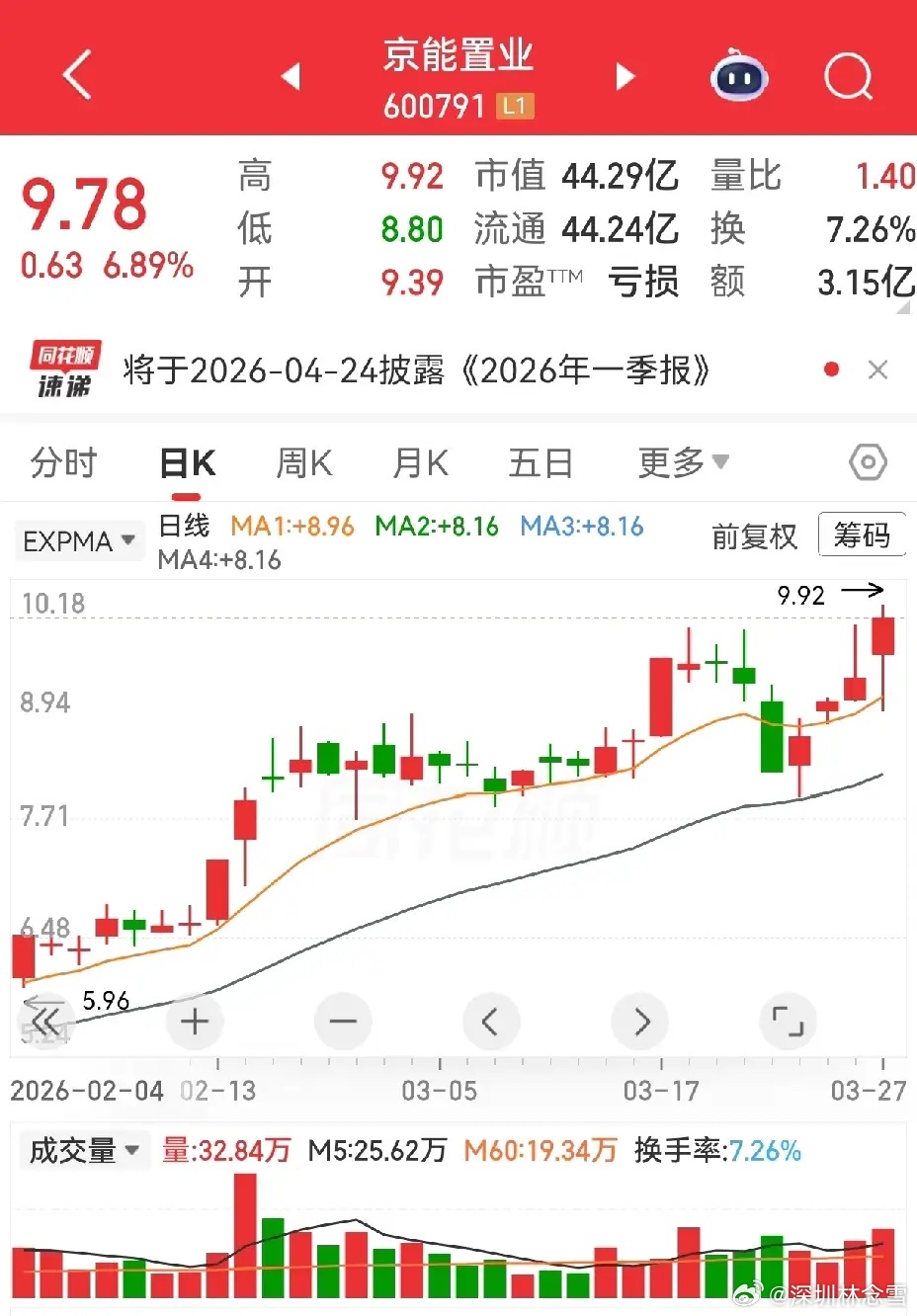The width and height of the screenshot is (917, 1316).
Task: Switch to the previous stock
Action: 291,76
